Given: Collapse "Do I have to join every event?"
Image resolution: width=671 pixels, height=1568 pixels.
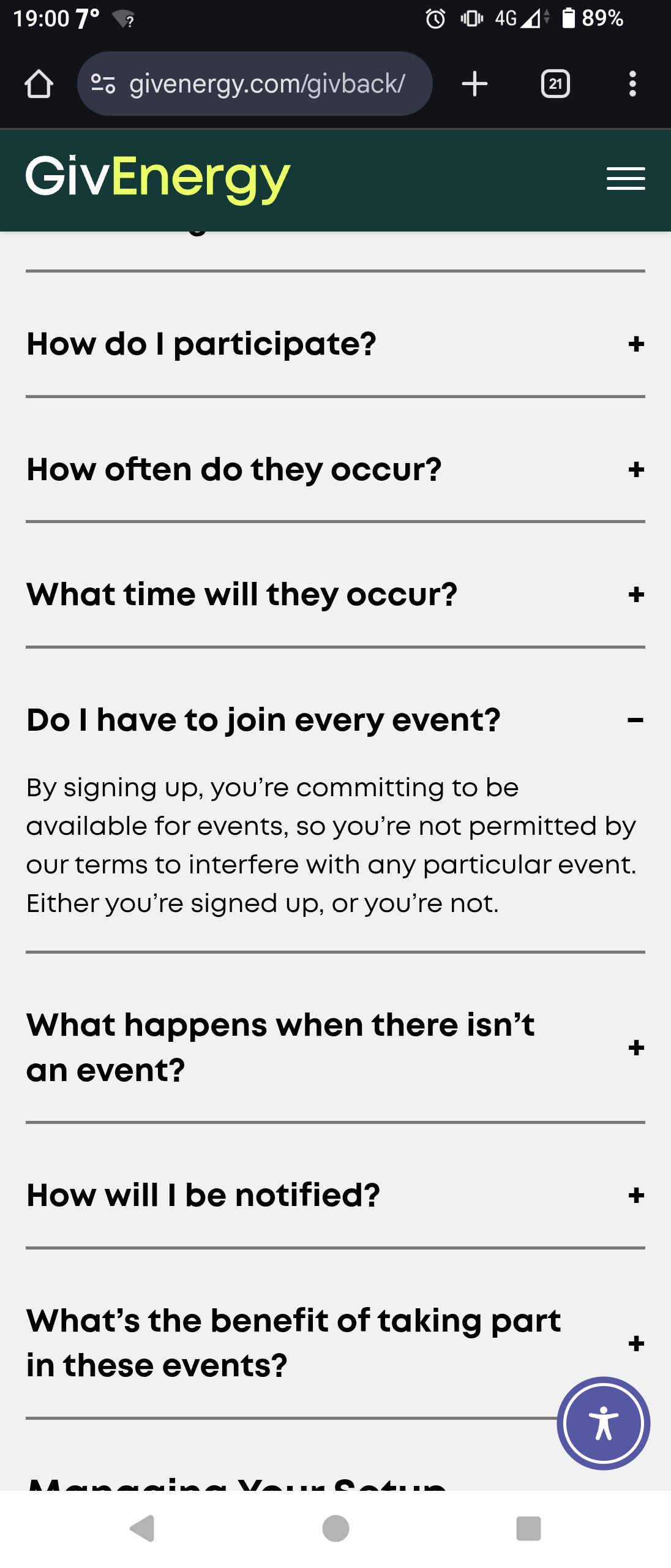Looking at the screenshot, I should coord(335,720).
